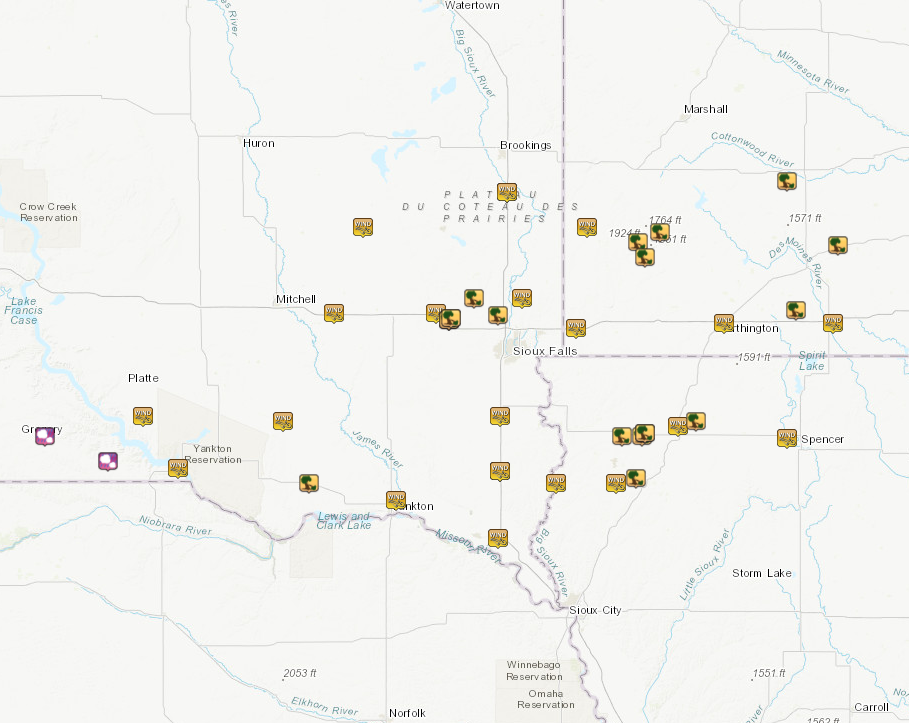Select the wind marker just south of Brookings
Screen dimensions: 909x723
pyautogui.click(x=507, y=192)
